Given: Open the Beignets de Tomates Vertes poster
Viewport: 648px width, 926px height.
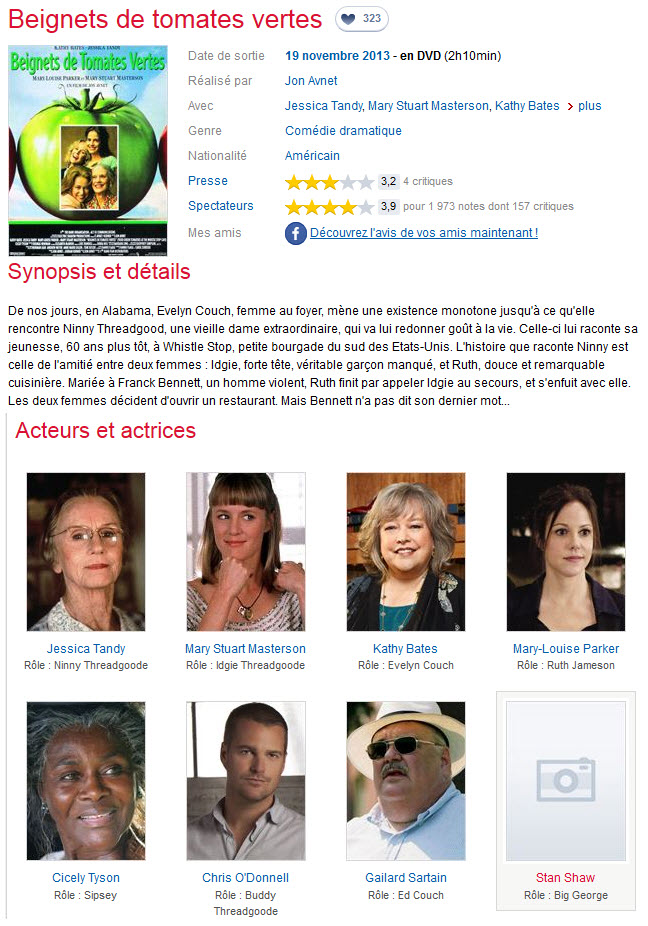Looking at the screenshot, I should [87, 151].
